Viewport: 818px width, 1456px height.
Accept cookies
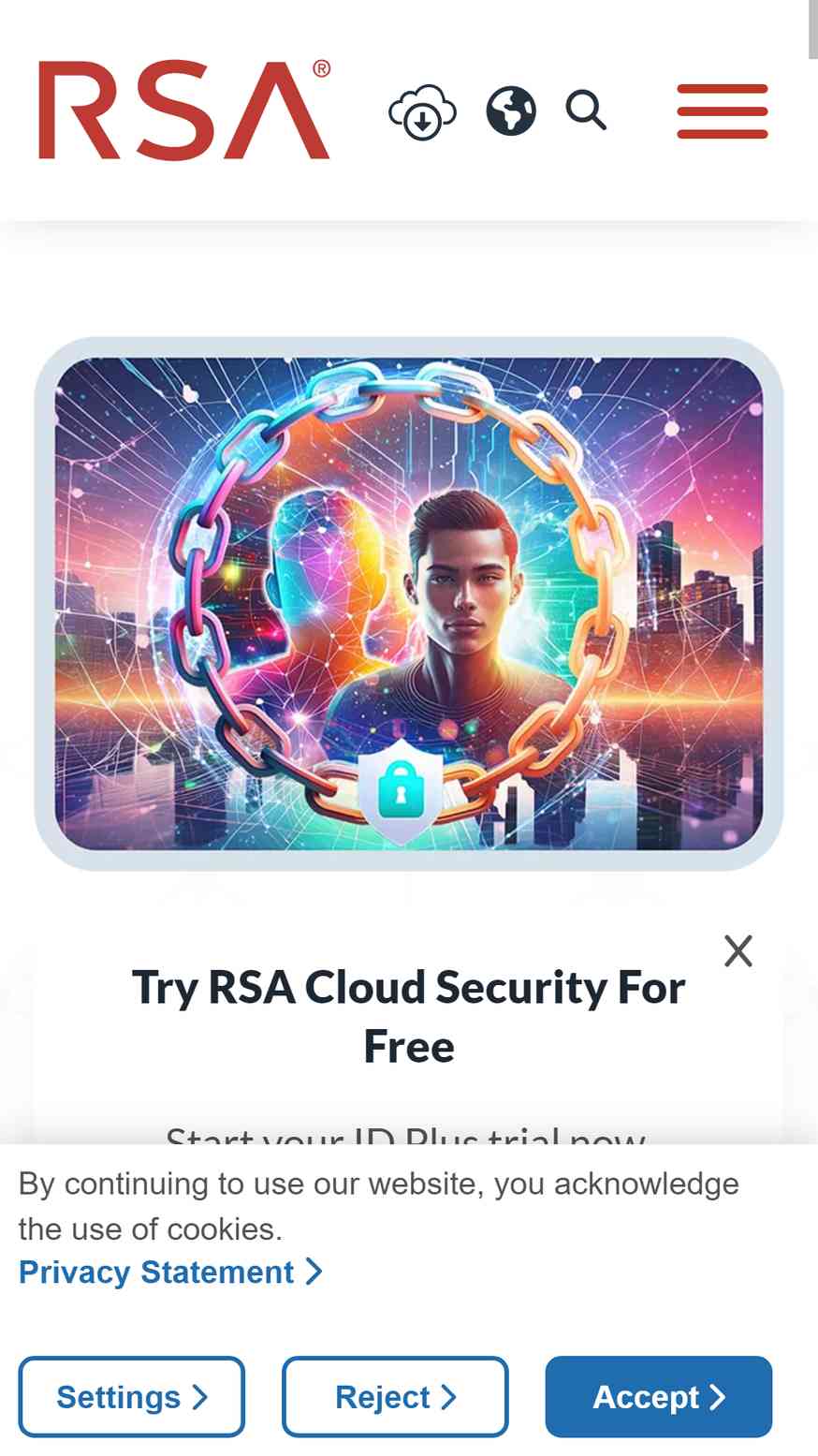coord(659,1396)
